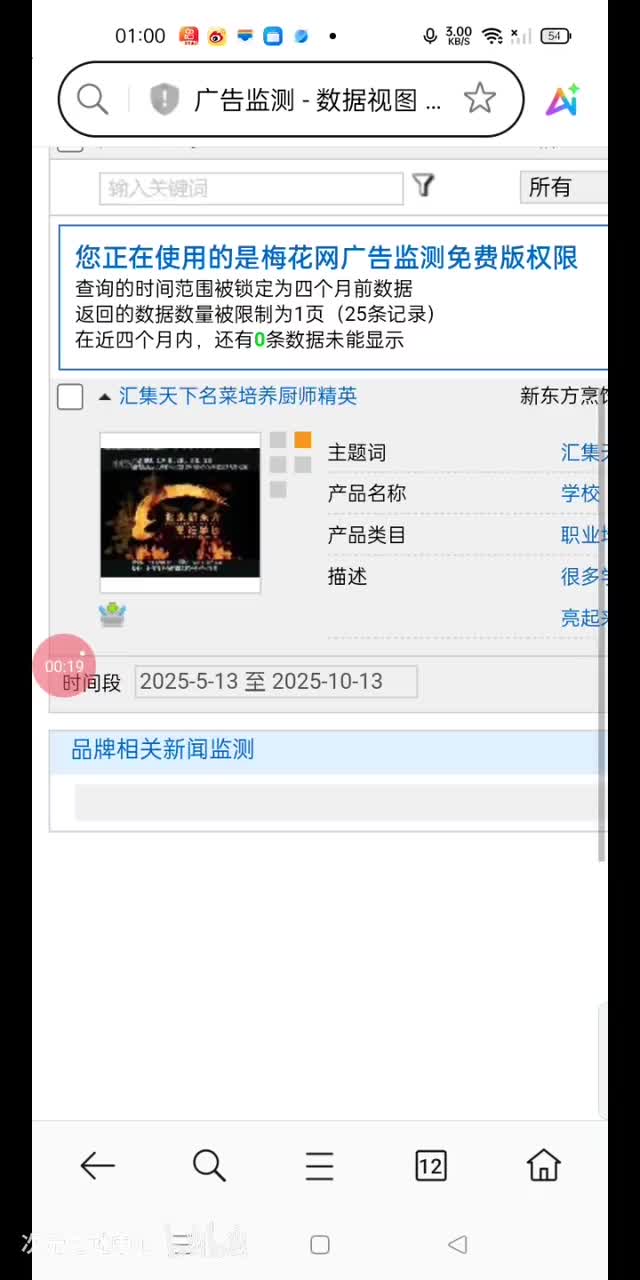Screen dimensions: 640x1280
Task: Open the browser menu
Action: [319, 1165]
